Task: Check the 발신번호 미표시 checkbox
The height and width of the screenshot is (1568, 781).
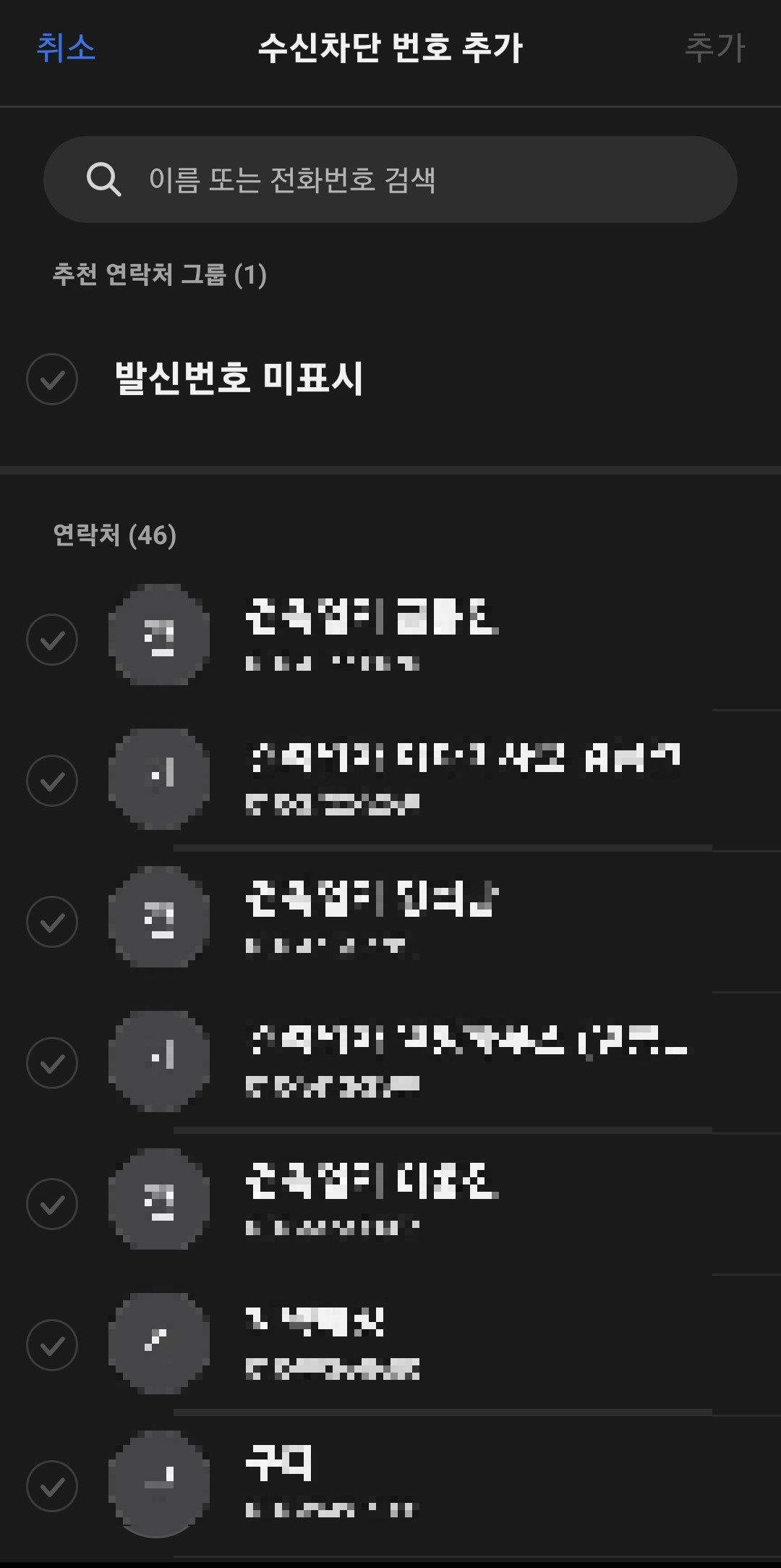Action: 52,379
